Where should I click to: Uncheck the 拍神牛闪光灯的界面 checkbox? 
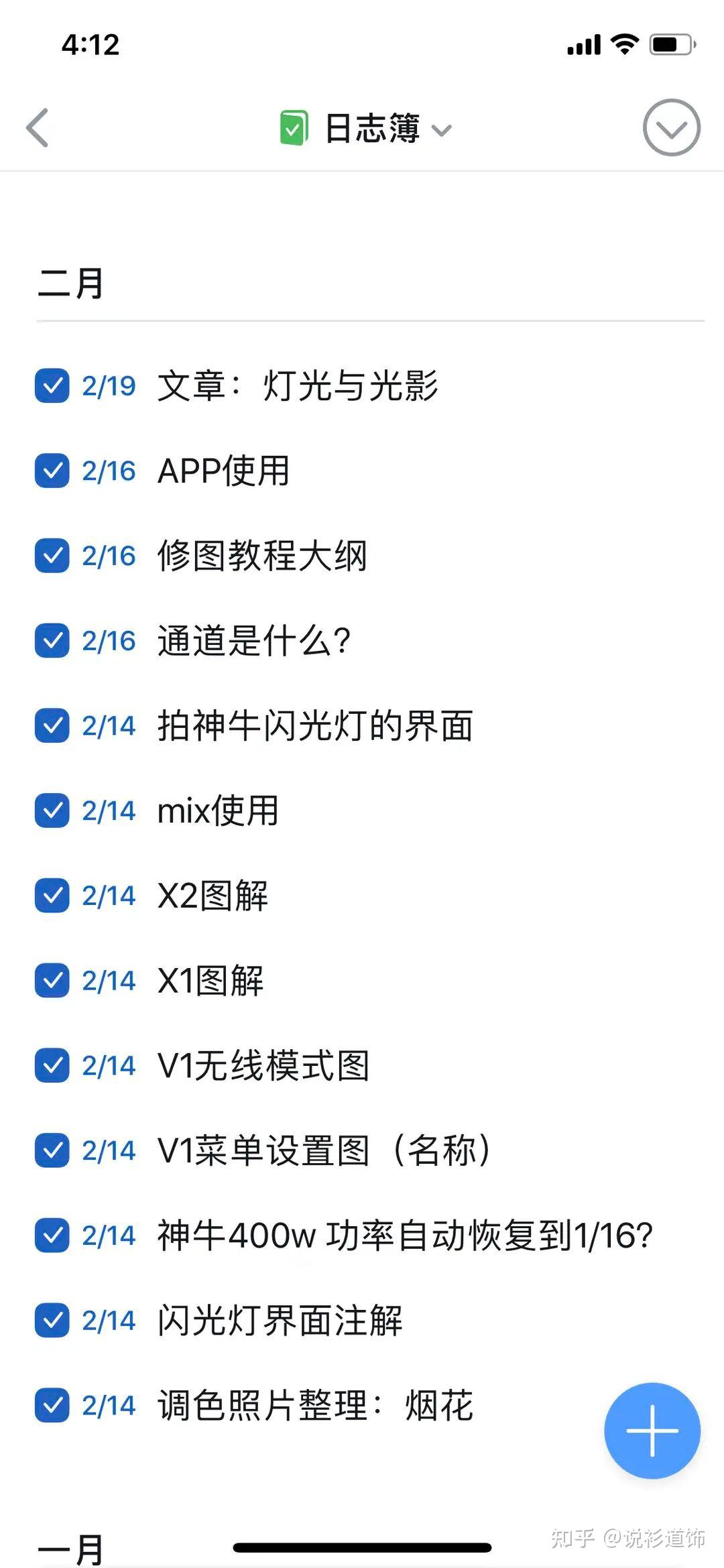click(x=52, y=726)
